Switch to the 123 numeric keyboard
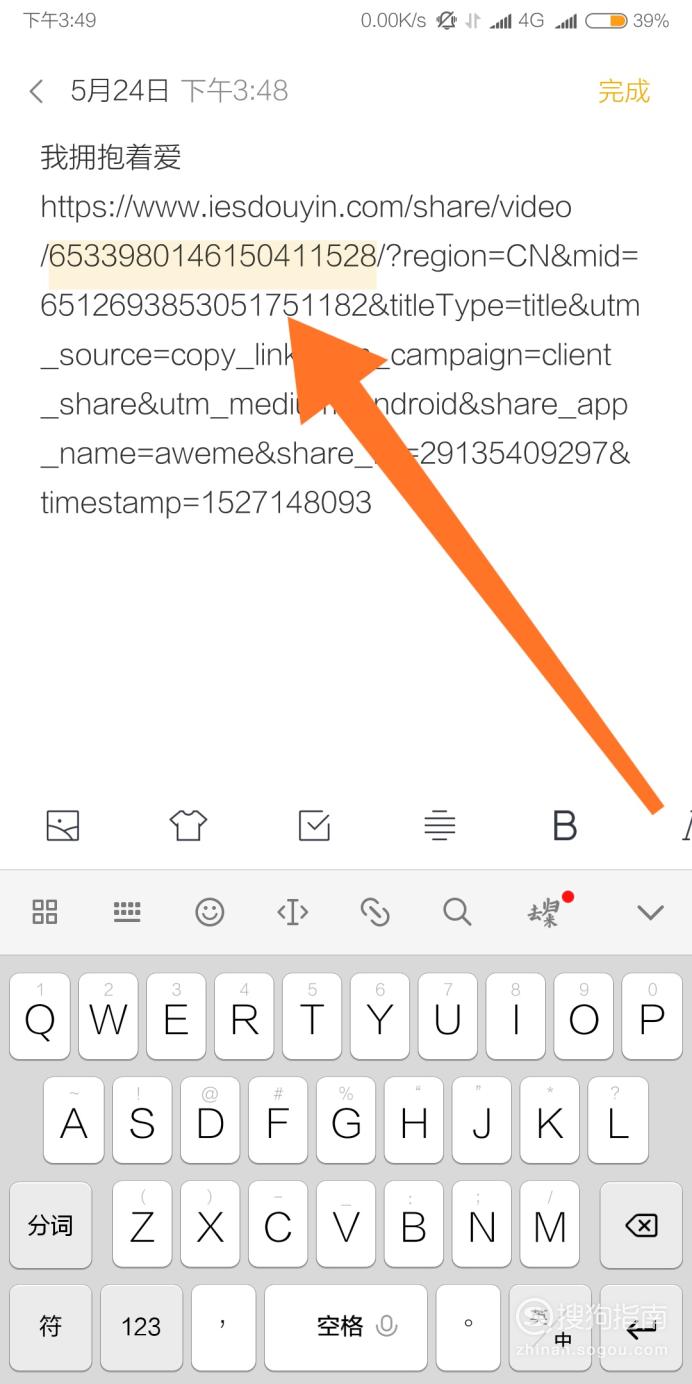This screenshot has height=1384, width=692. tap(141, 1326)
